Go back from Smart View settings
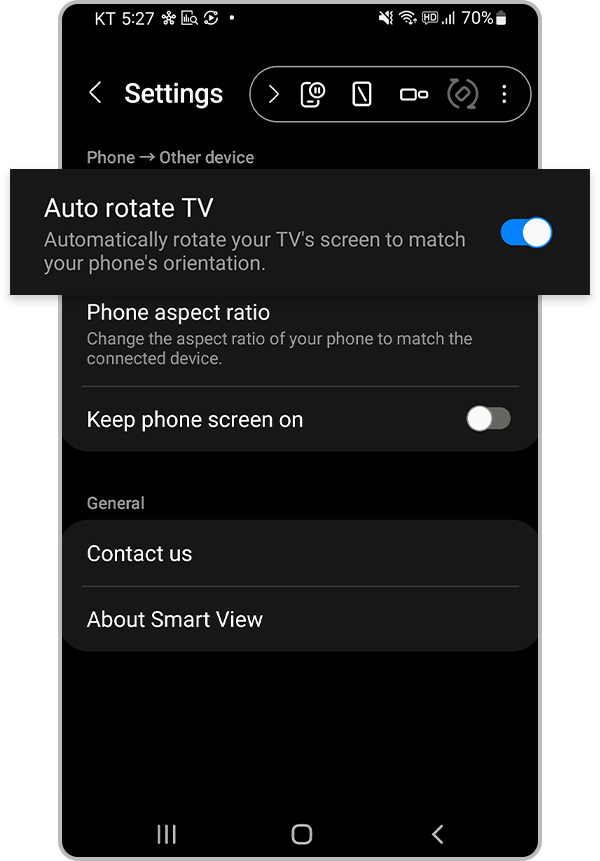 coord(95,93)
